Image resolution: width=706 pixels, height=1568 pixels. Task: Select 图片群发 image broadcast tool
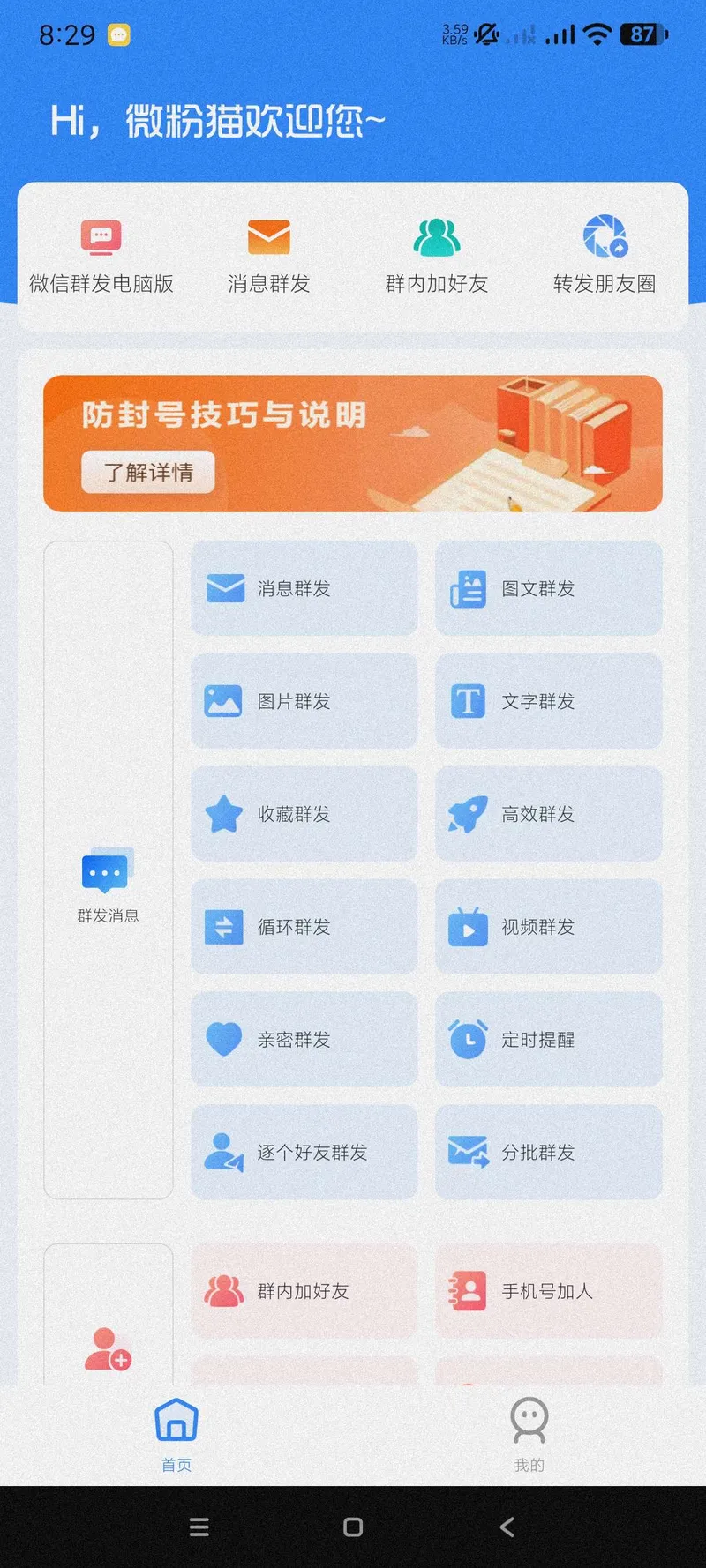pyautogui.click(x=304, y=701)
